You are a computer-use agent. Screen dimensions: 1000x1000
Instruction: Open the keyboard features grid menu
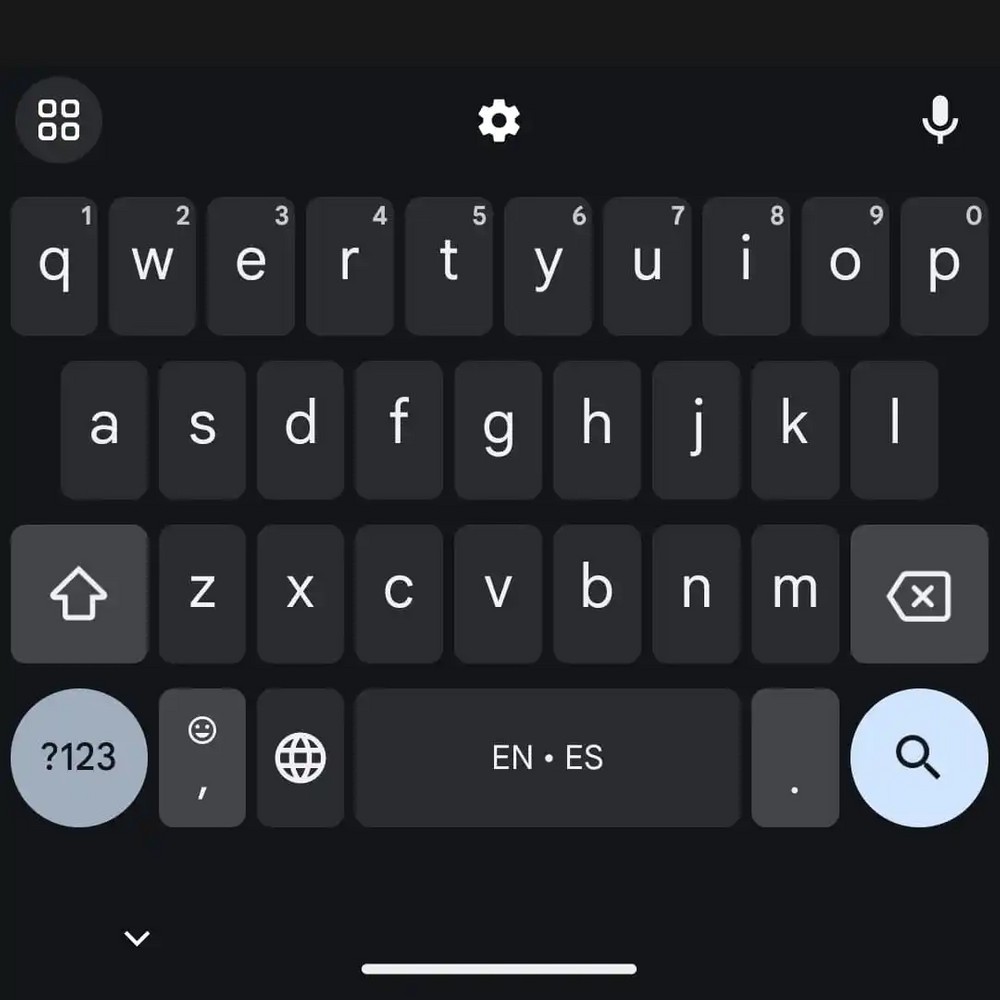(x=59, y=120)
